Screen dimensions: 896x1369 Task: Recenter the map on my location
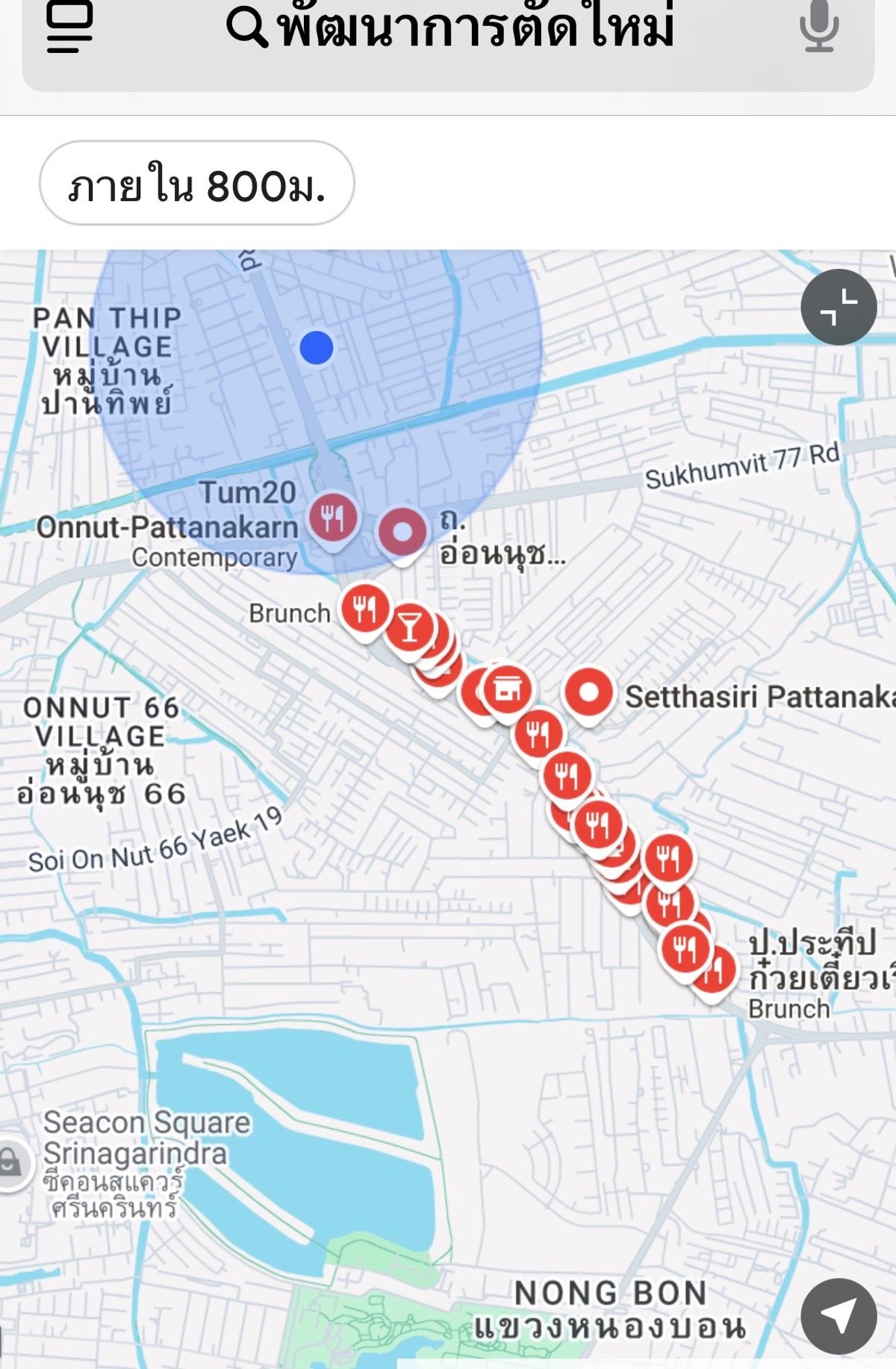[x=839, y=1316]
